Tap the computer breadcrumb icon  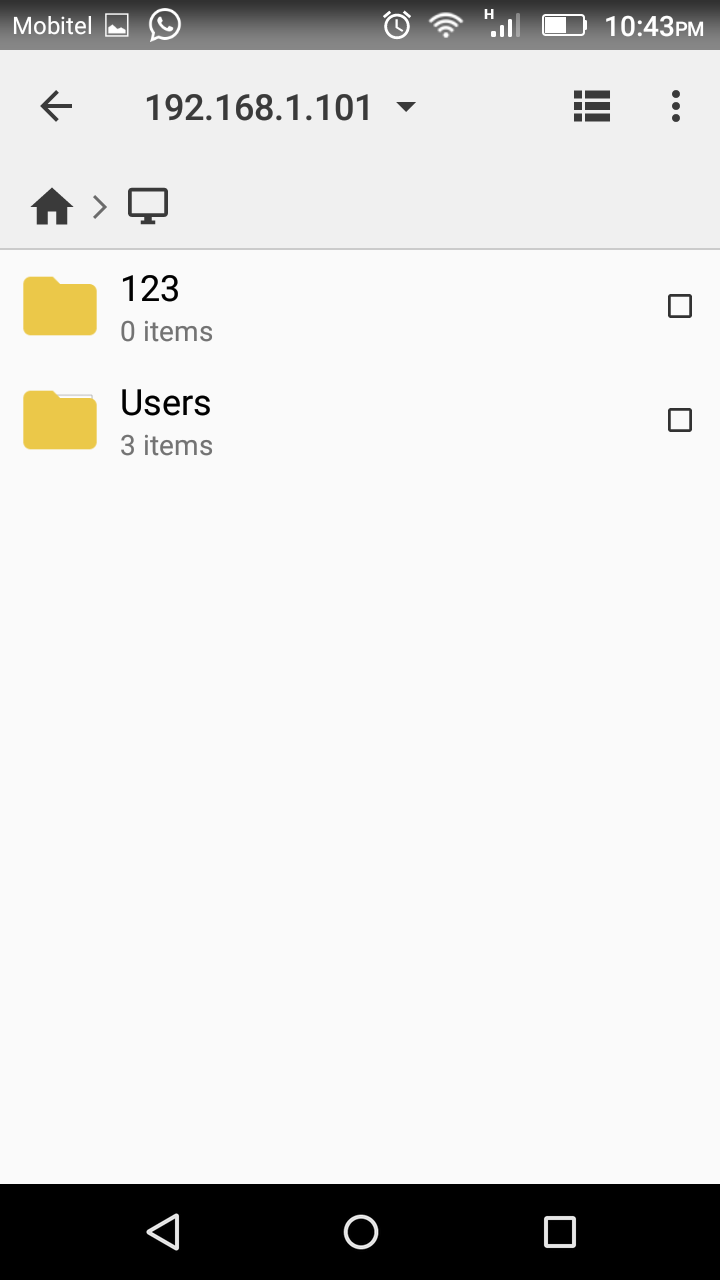click(x=148, y=207)
